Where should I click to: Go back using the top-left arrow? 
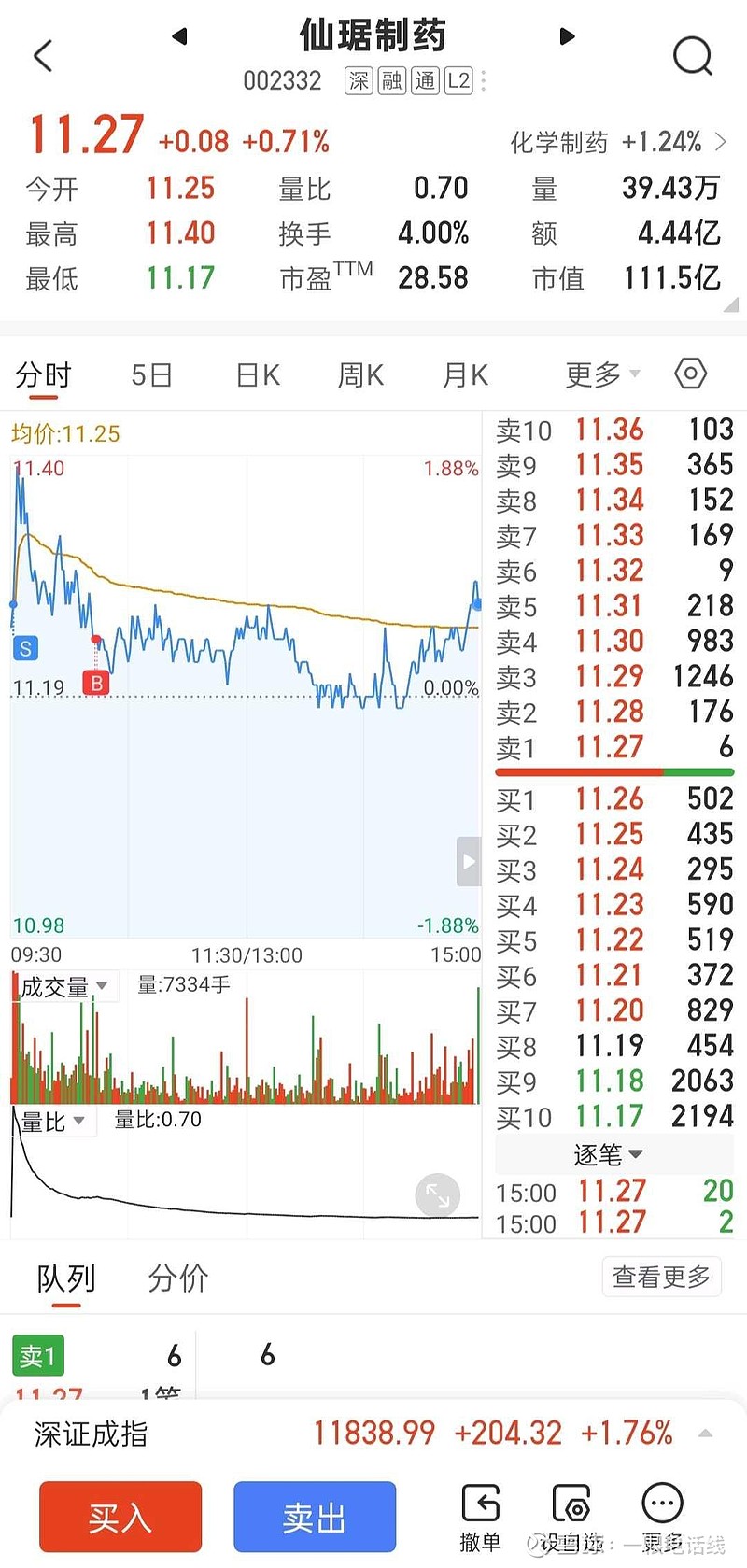point(43,56)
